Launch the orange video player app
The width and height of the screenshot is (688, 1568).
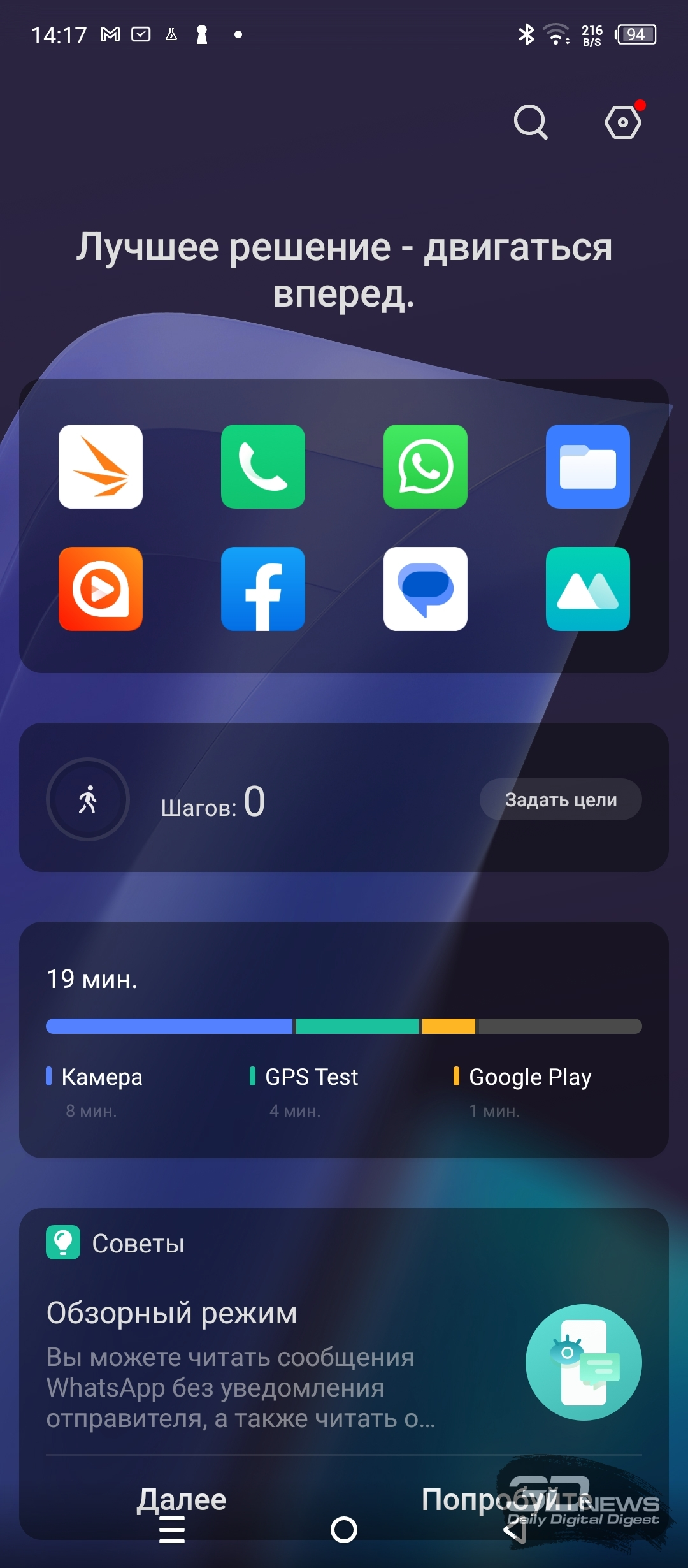coord(101,589)
